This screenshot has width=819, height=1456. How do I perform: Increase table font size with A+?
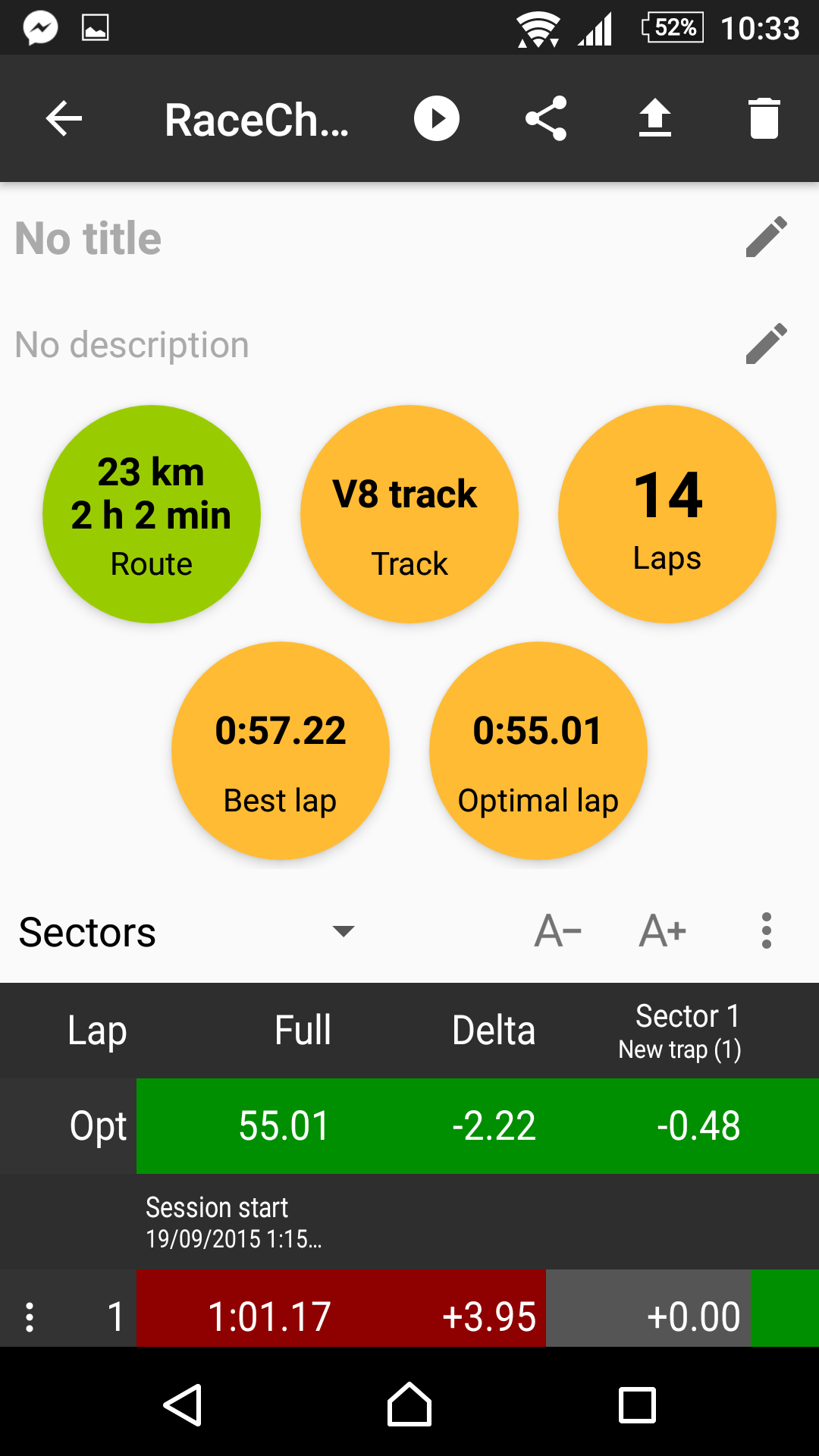[663, 931]
